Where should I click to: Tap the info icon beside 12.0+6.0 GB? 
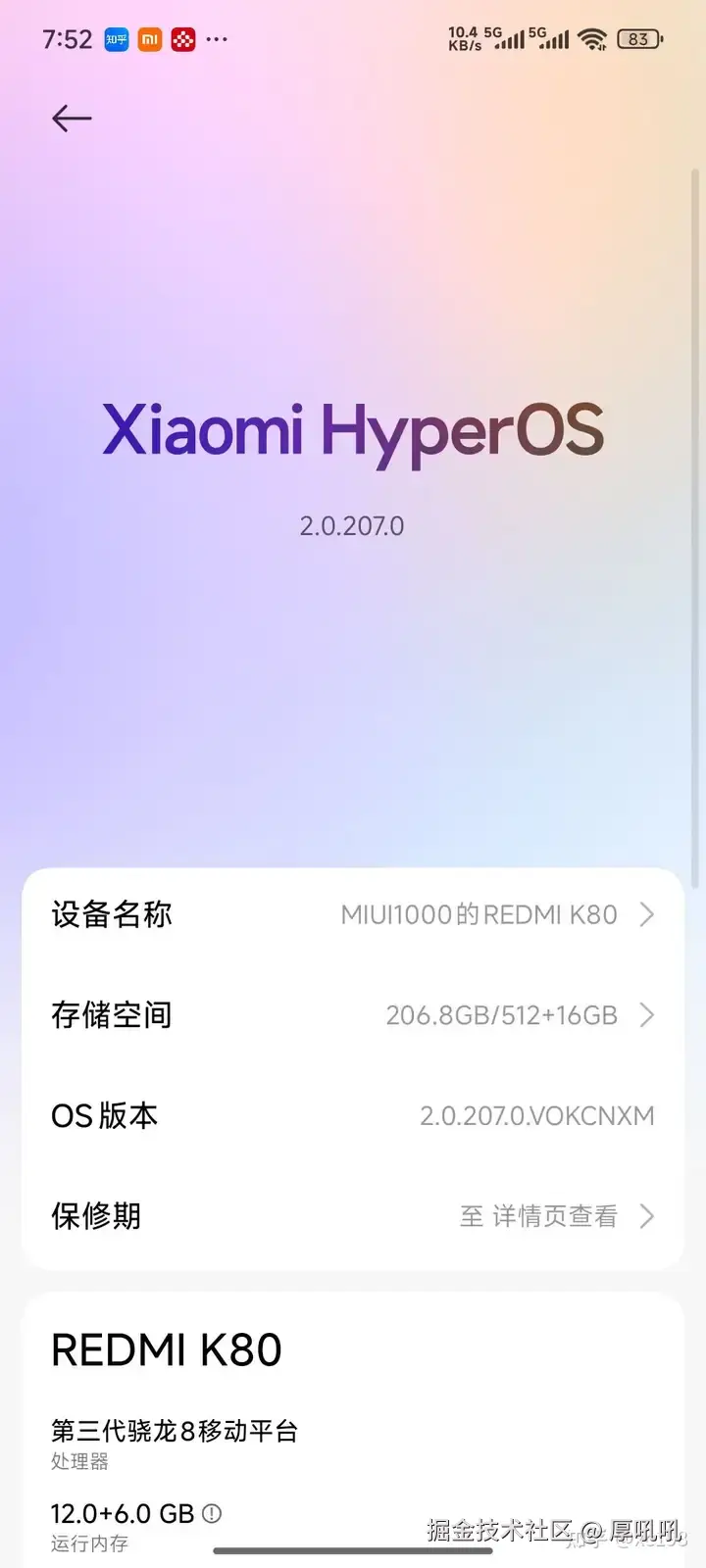(212, 1513)
